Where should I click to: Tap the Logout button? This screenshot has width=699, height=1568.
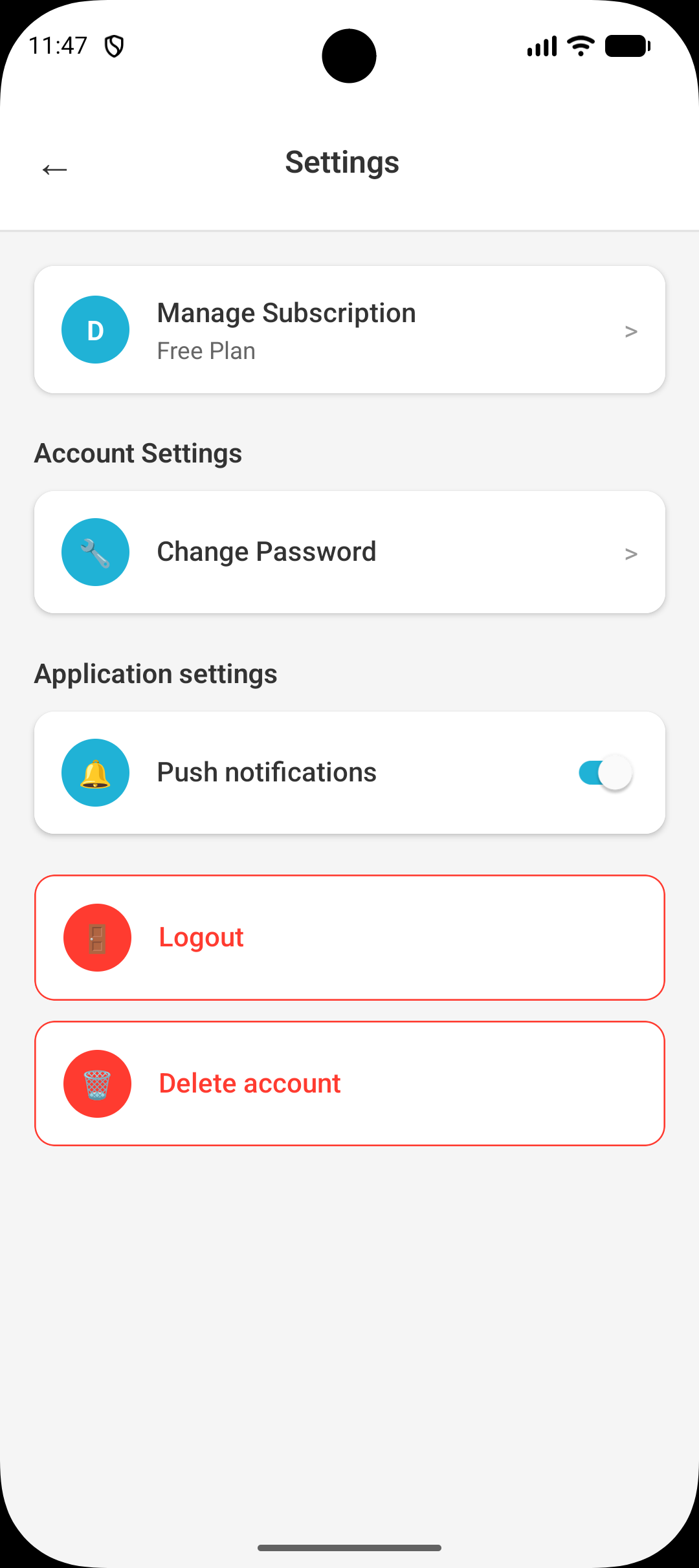349,937
